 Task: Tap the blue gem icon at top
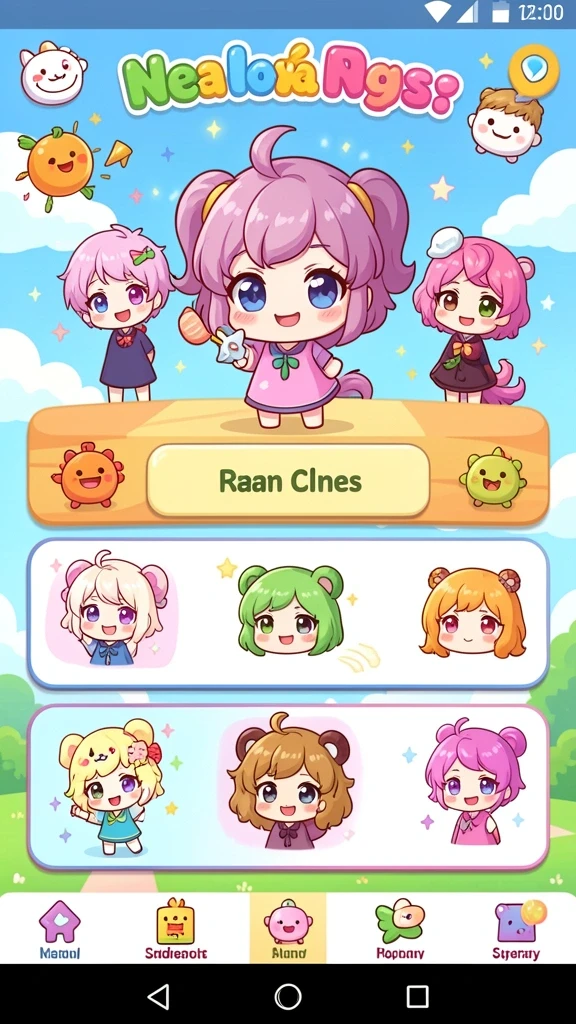534,71
